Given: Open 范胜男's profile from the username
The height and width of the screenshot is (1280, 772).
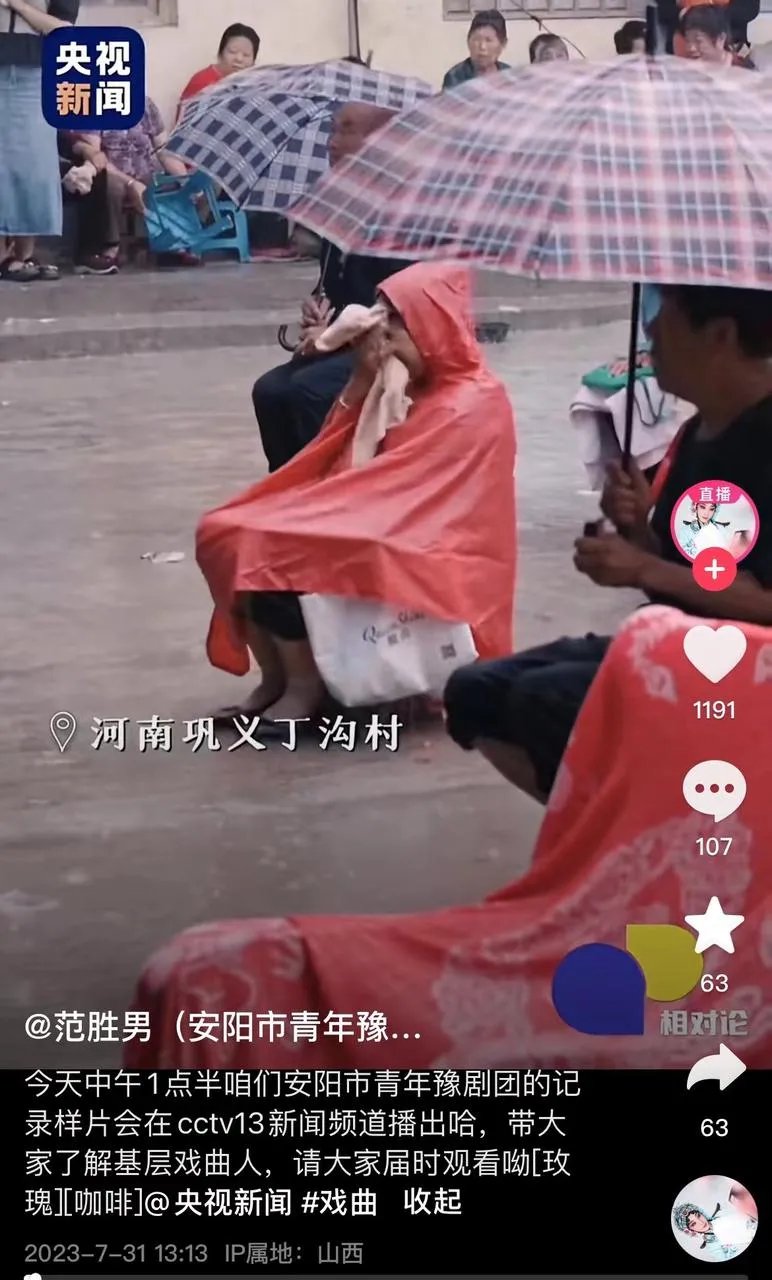Looking at the screenshot, I should tap(222, 1028).
